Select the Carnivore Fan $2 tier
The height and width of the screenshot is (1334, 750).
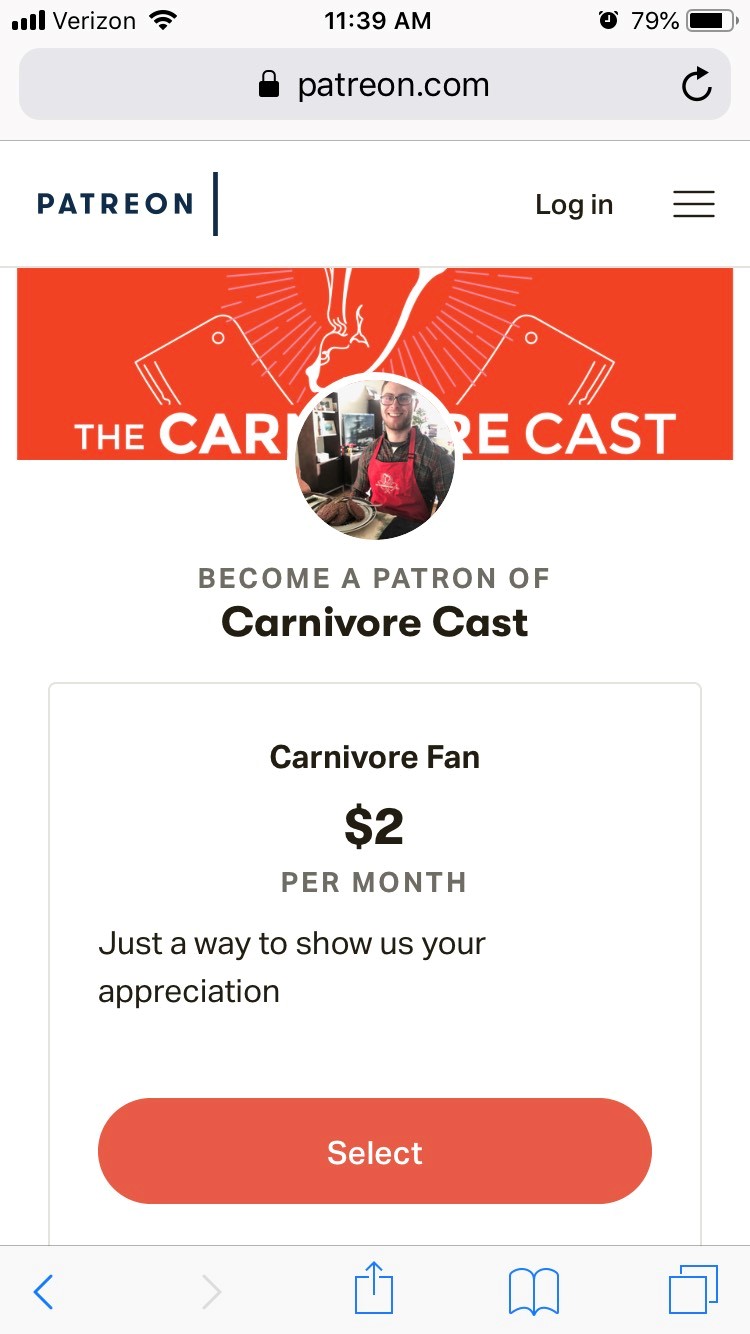[x=374, y=1151]
